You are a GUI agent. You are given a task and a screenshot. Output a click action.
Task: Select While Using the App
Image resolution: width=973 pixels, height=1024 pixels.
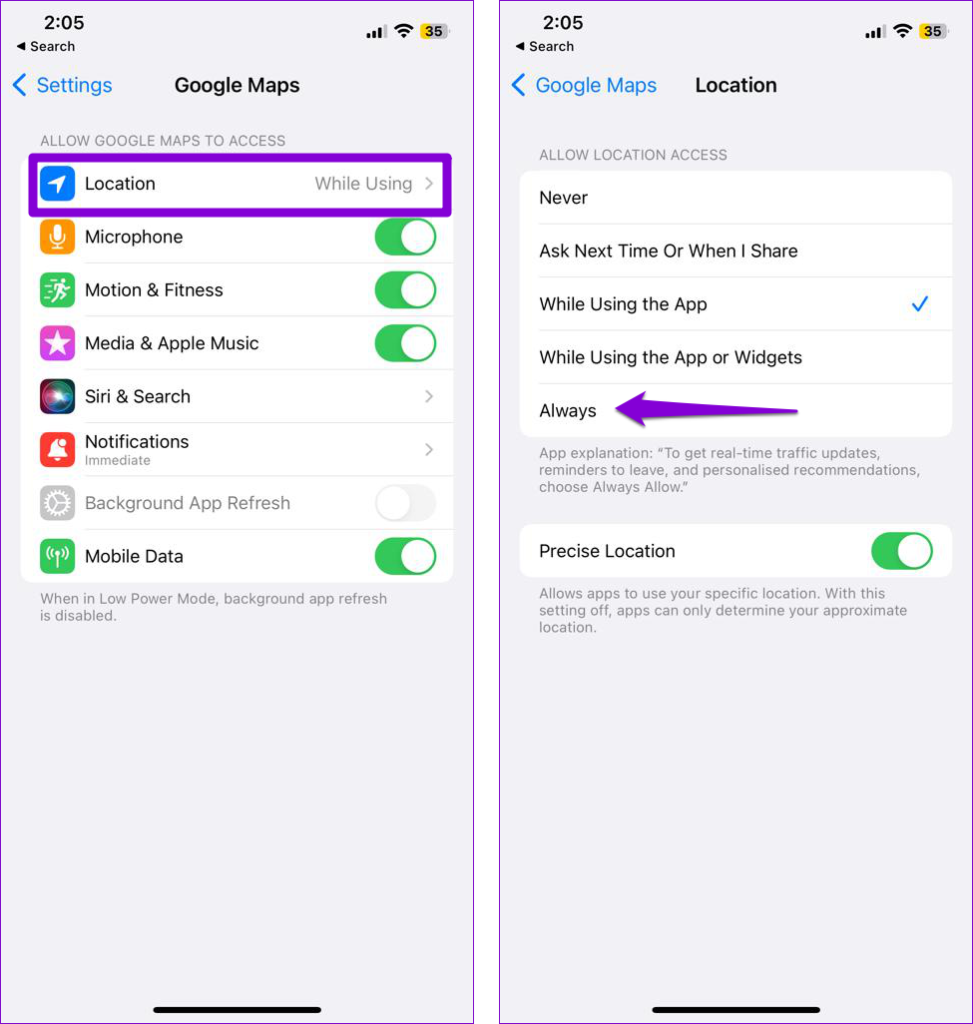click(x=735, y=304)
